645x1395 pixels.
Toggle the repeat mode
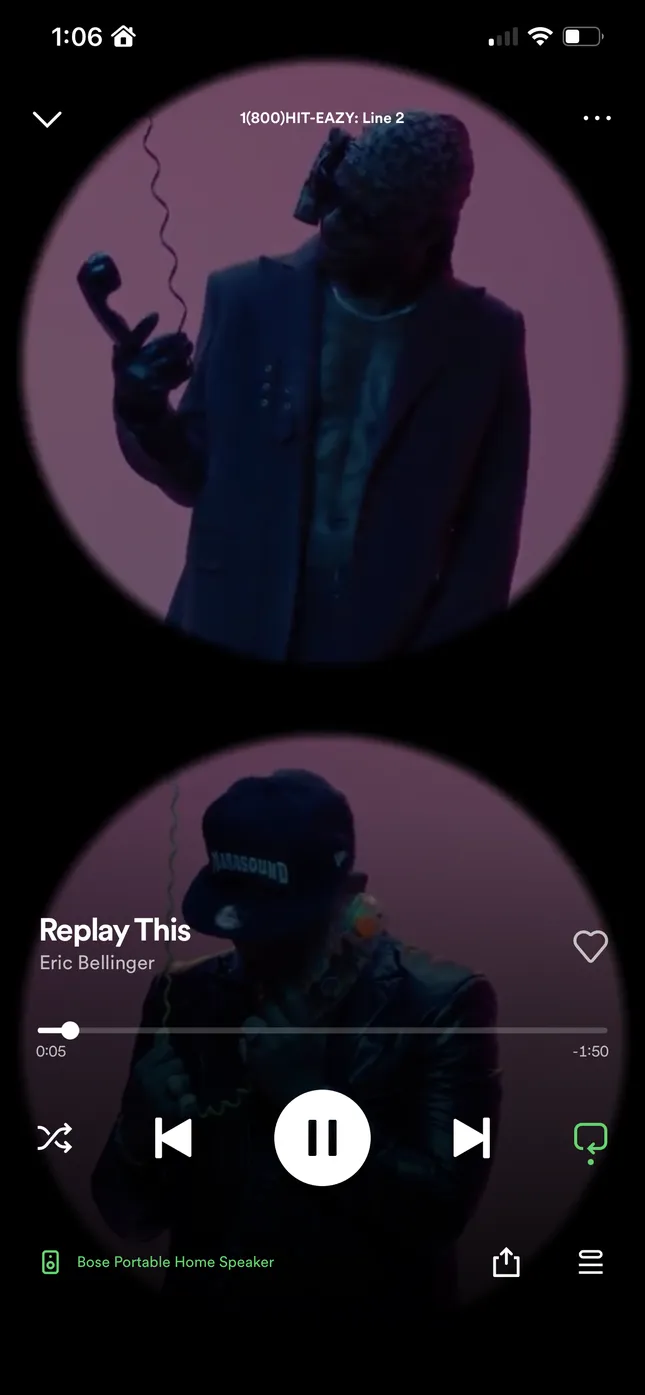click(x=590, y=1140)
